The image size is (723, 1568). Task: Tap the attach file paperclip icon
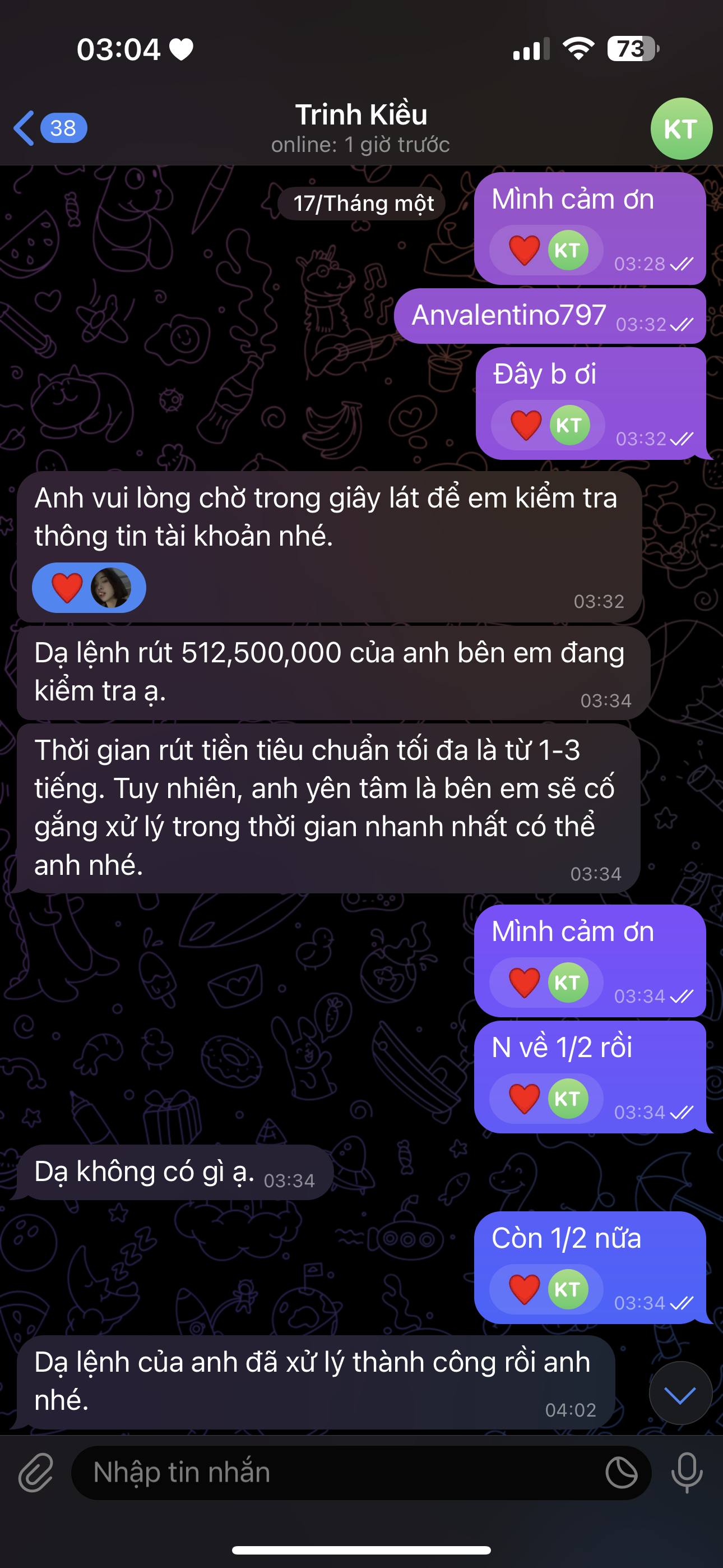(x=36, y=1473)
